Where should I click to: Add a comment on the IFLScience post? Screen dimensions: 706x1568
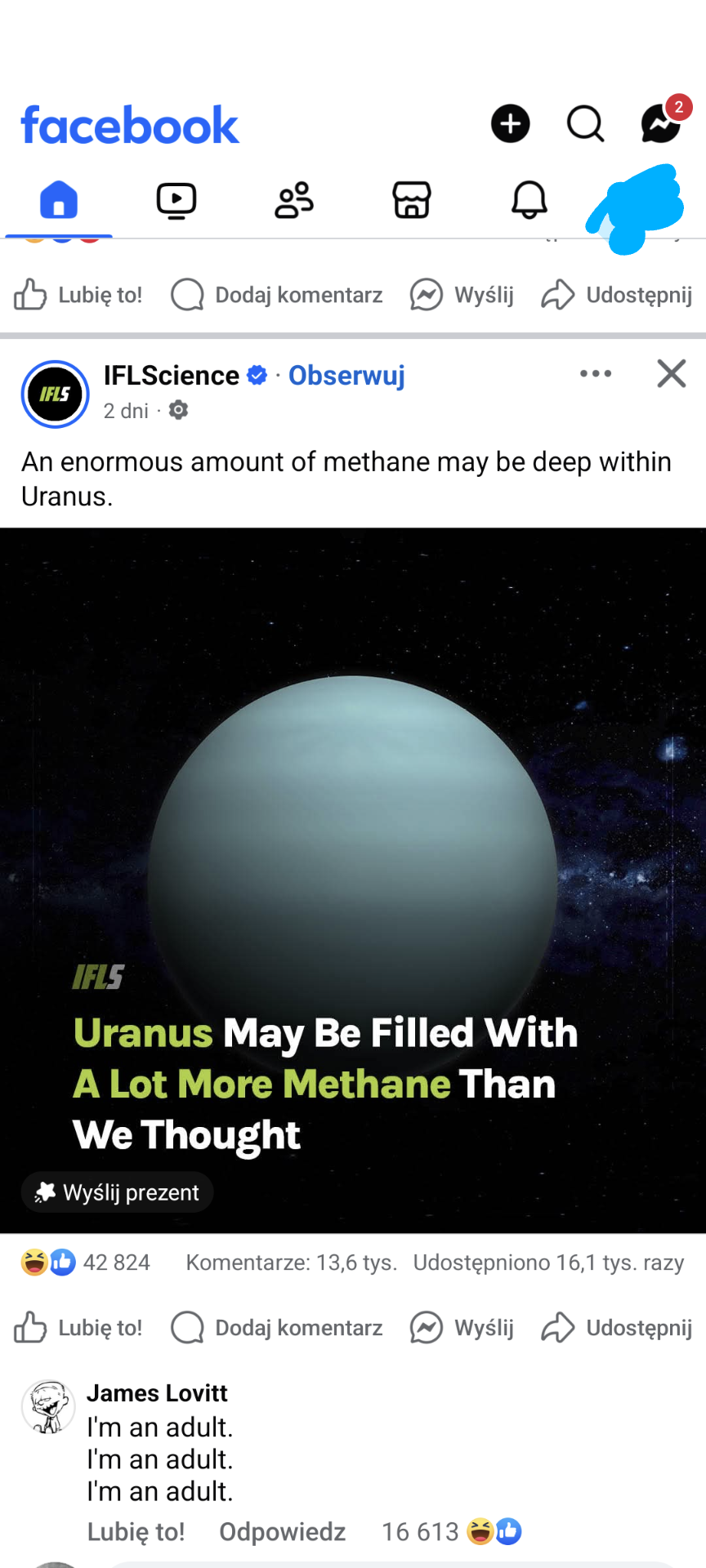(x=277, y=1328)
